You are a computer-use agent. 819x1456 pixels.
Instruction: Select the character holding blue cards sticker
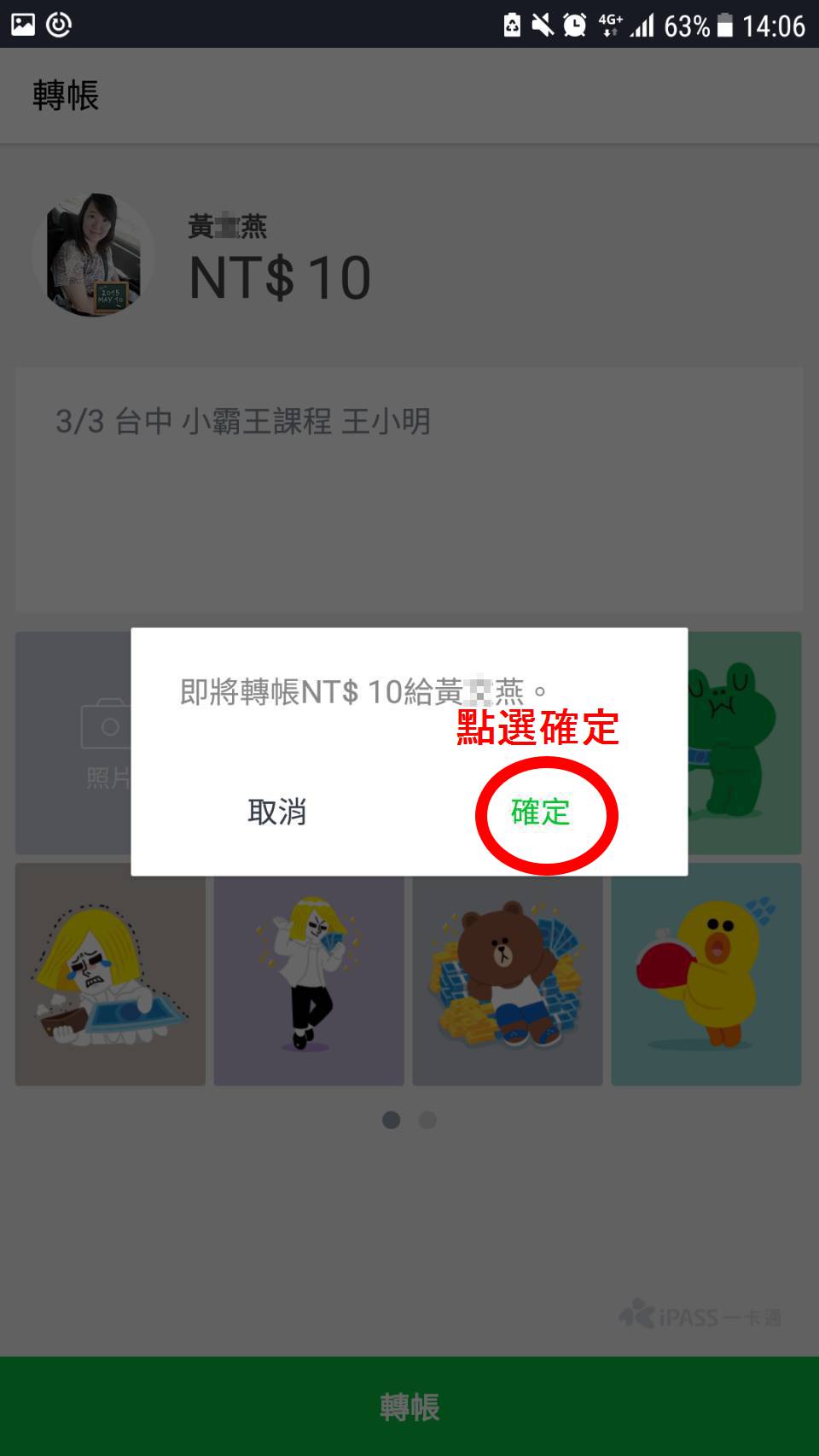pyautogui.click(x=309, y=974)
